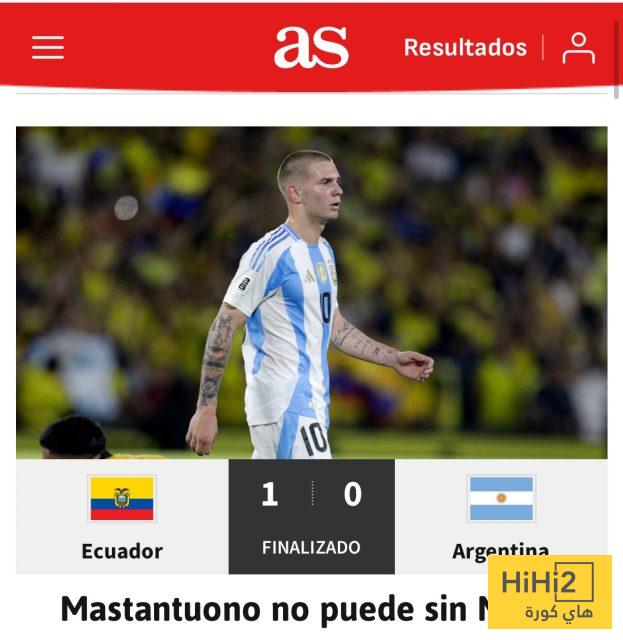This screenshot has width=623, height=640.
Task: Open the hamburger navigation menu
Action: coord(47,47)
